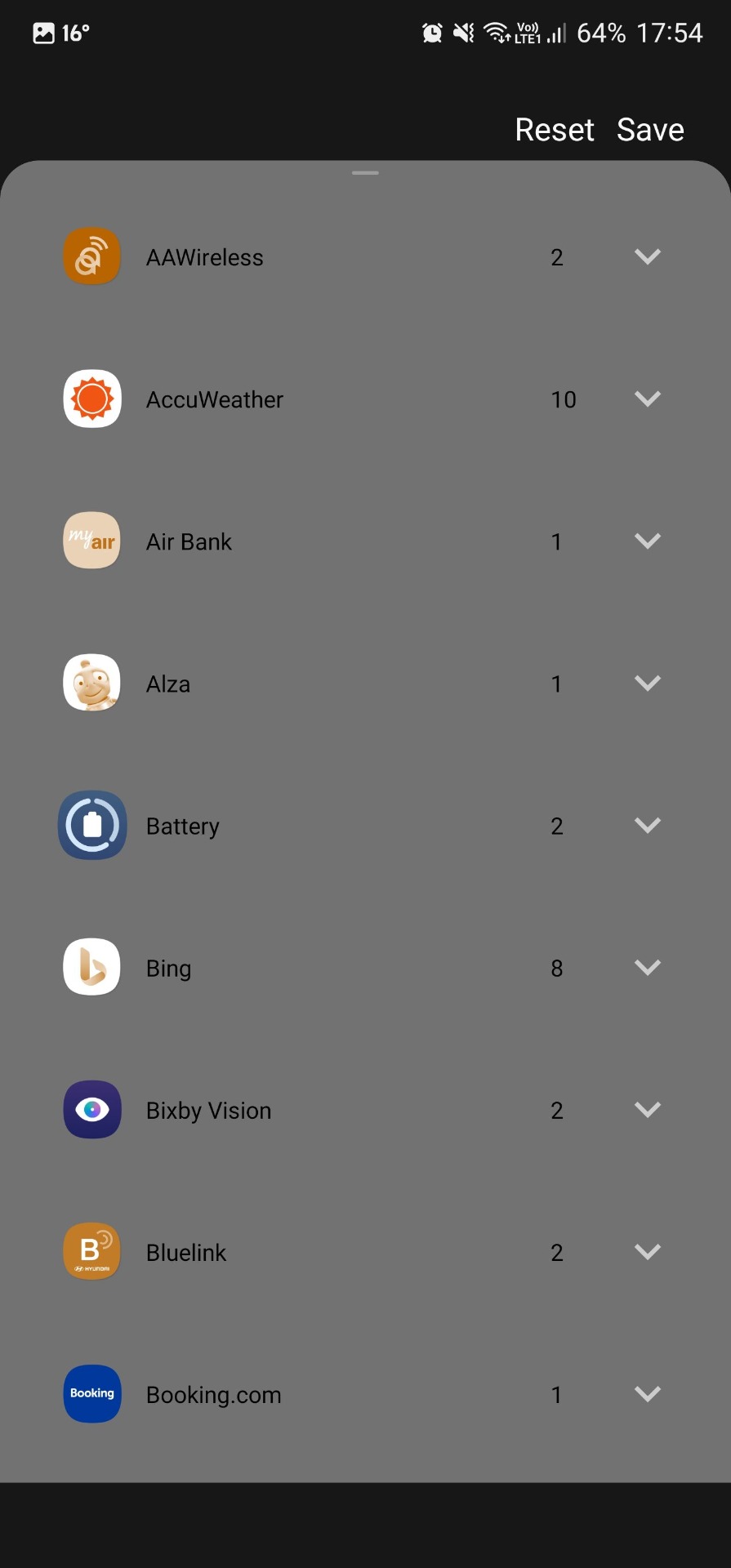Expand the Bing row
The image size is (731, 1568).
coord(647,968)
